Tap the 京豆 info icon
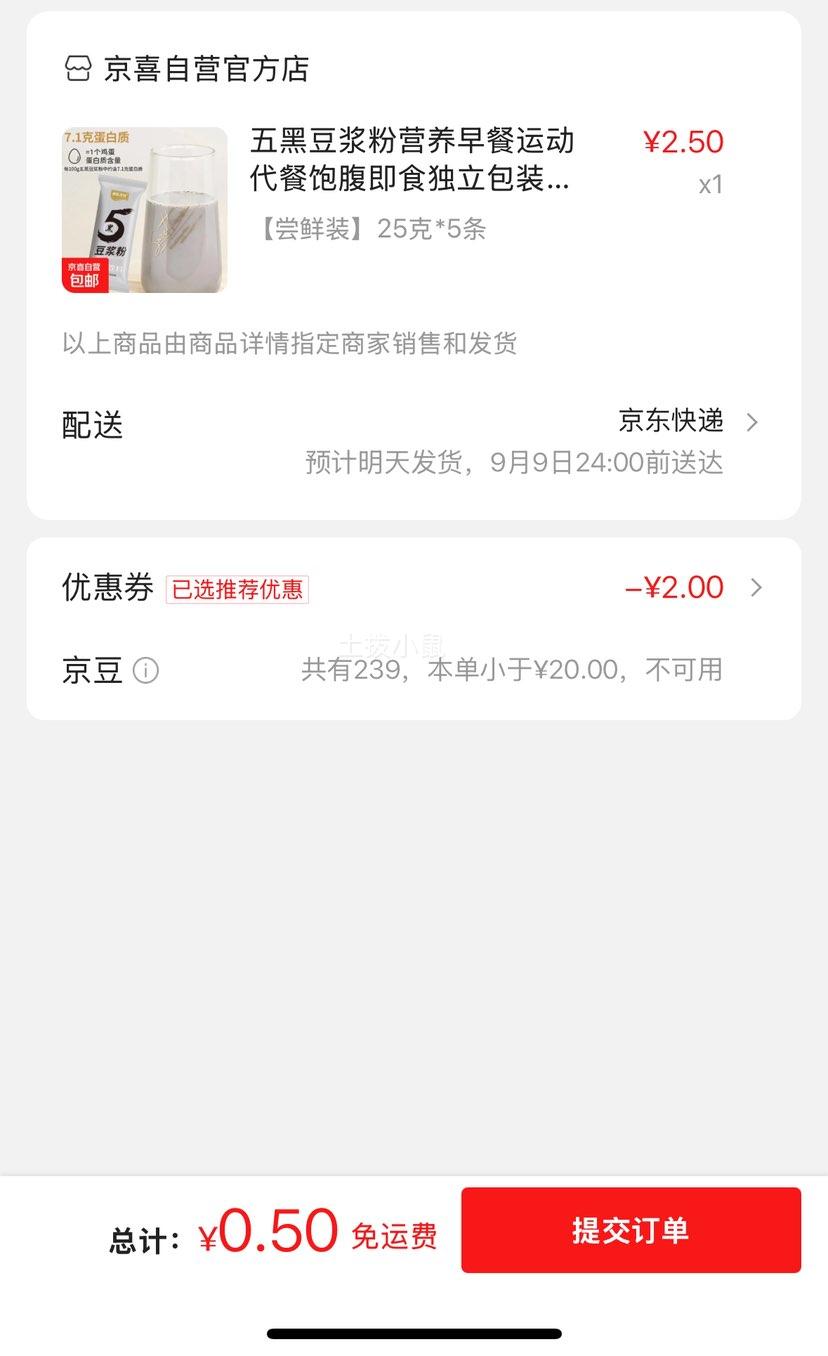The image size is (828, 1356). coord(146,670)
